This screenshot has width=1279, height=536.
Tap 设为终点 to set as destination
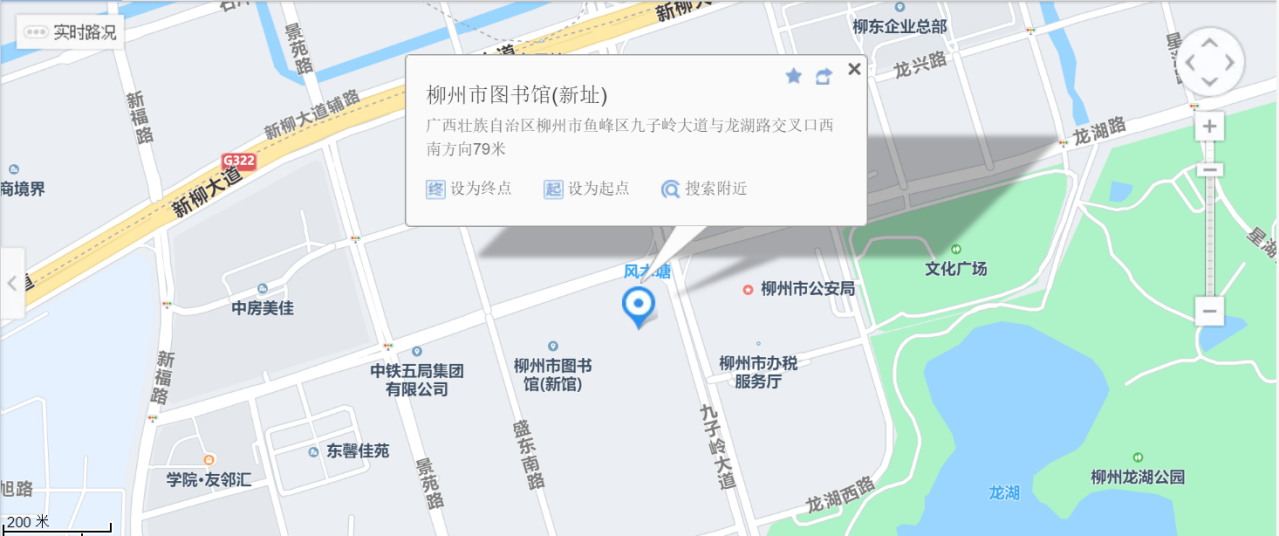pyautogui.click(x=469, y=189)
